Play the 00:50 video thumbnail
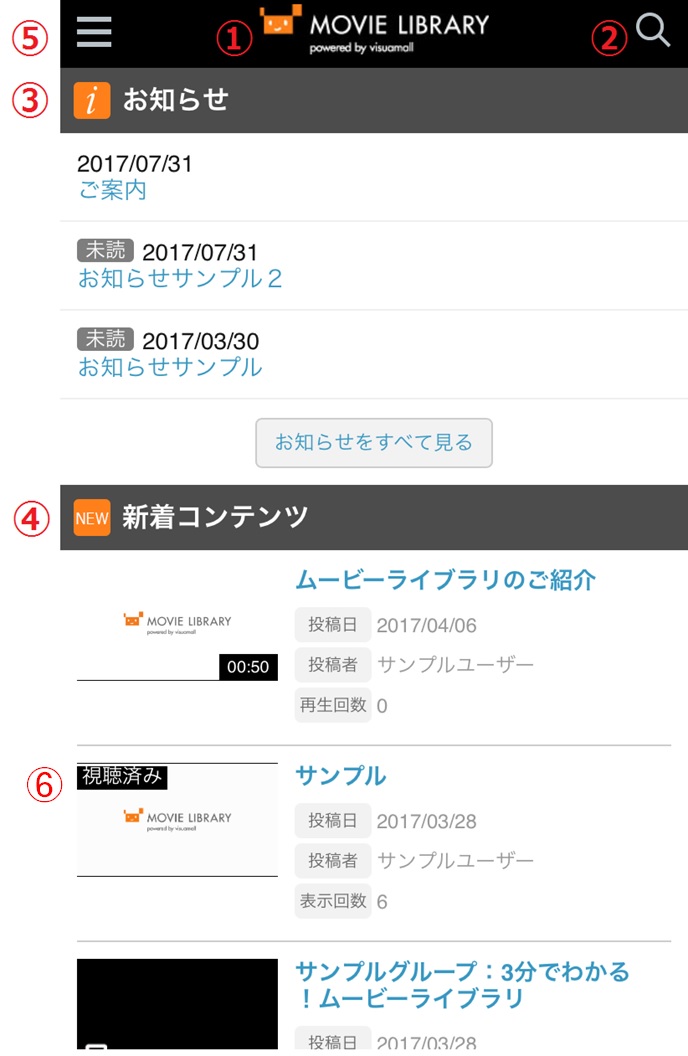This screenshot has width=688, height=1056. tap(177, 625)
